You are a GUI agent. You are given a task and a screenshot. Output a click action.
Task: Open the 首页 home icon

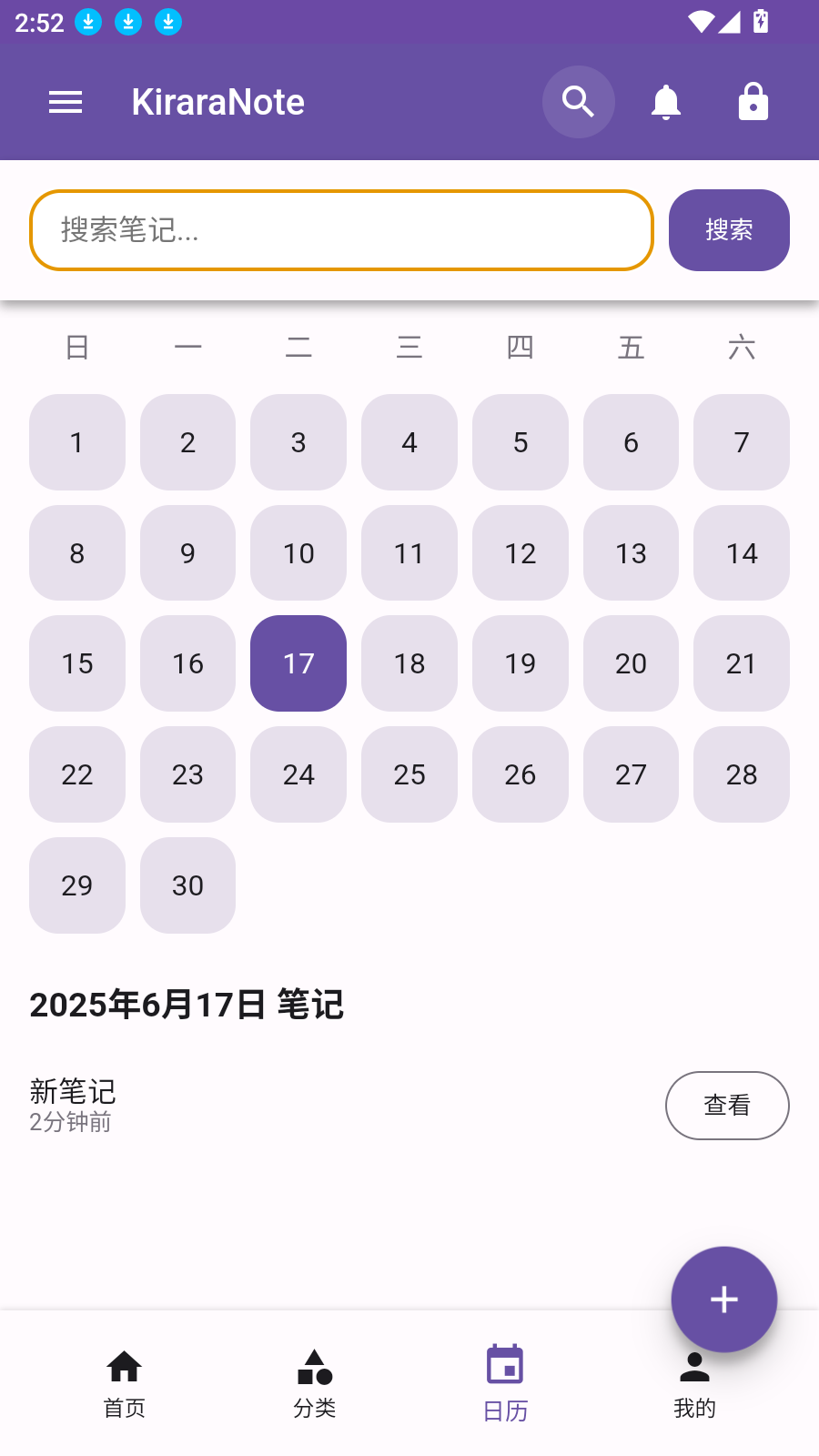(124, 1365)
